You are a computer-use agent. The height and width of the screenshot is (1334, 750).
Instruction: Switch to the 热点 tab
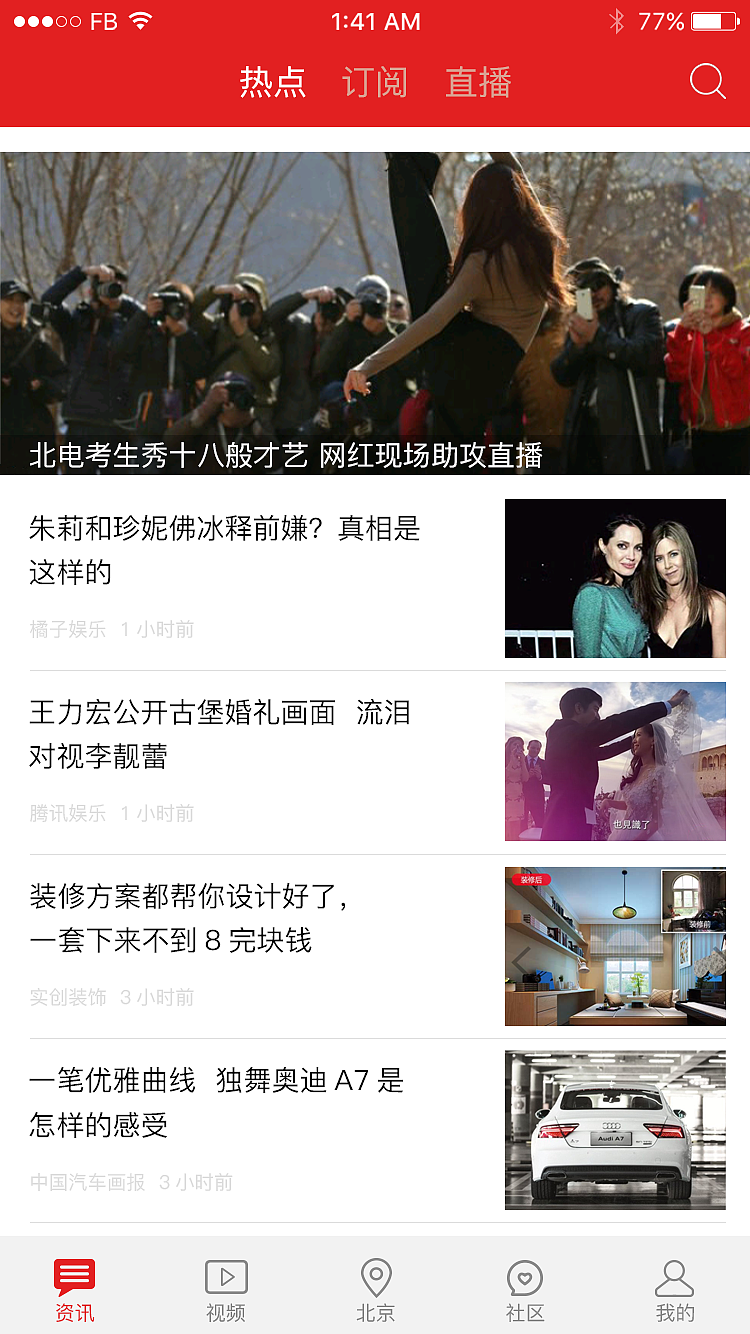pyautogui.click(x=274, y=84)
